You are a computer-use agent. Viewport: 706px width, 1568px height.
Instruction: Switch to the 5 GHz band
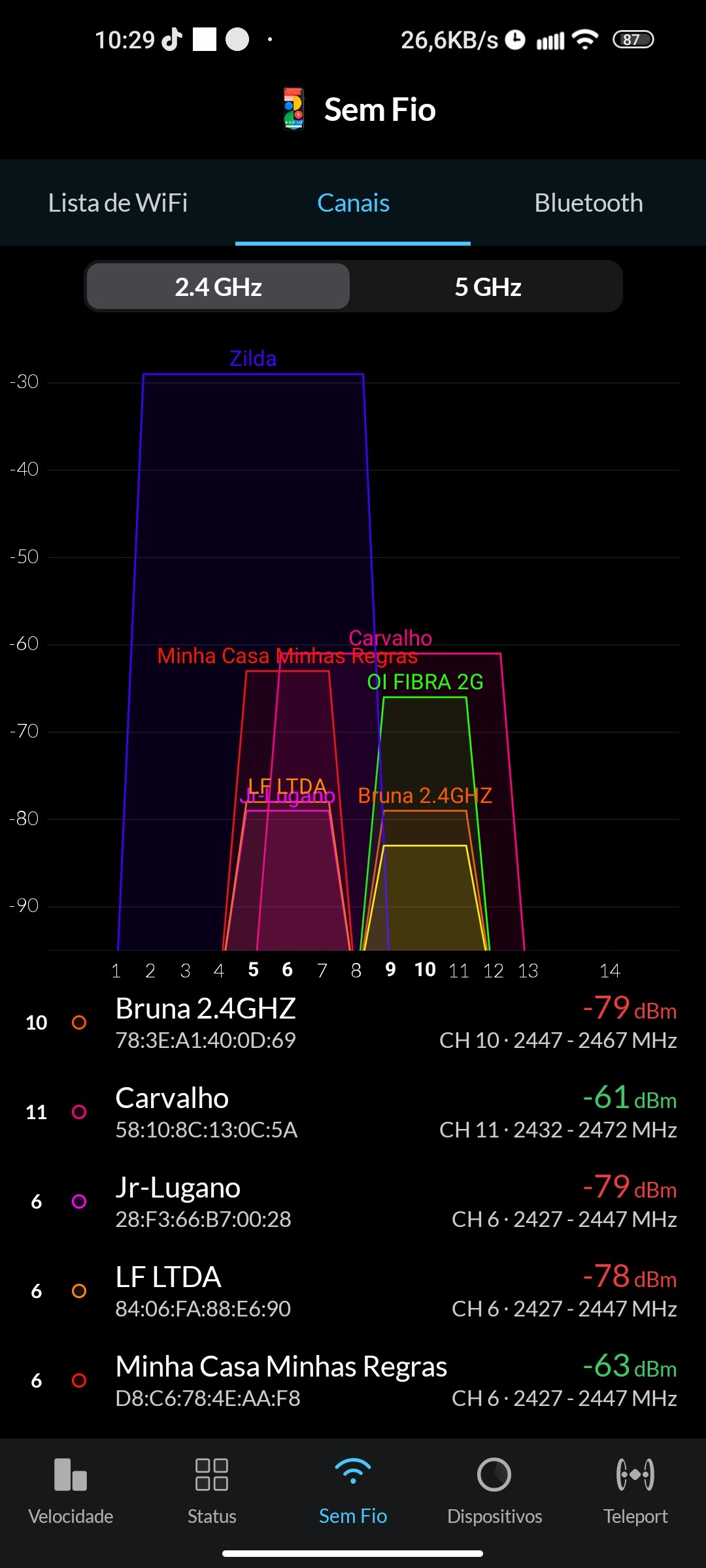pyautogui.click(x=488, y=287)
